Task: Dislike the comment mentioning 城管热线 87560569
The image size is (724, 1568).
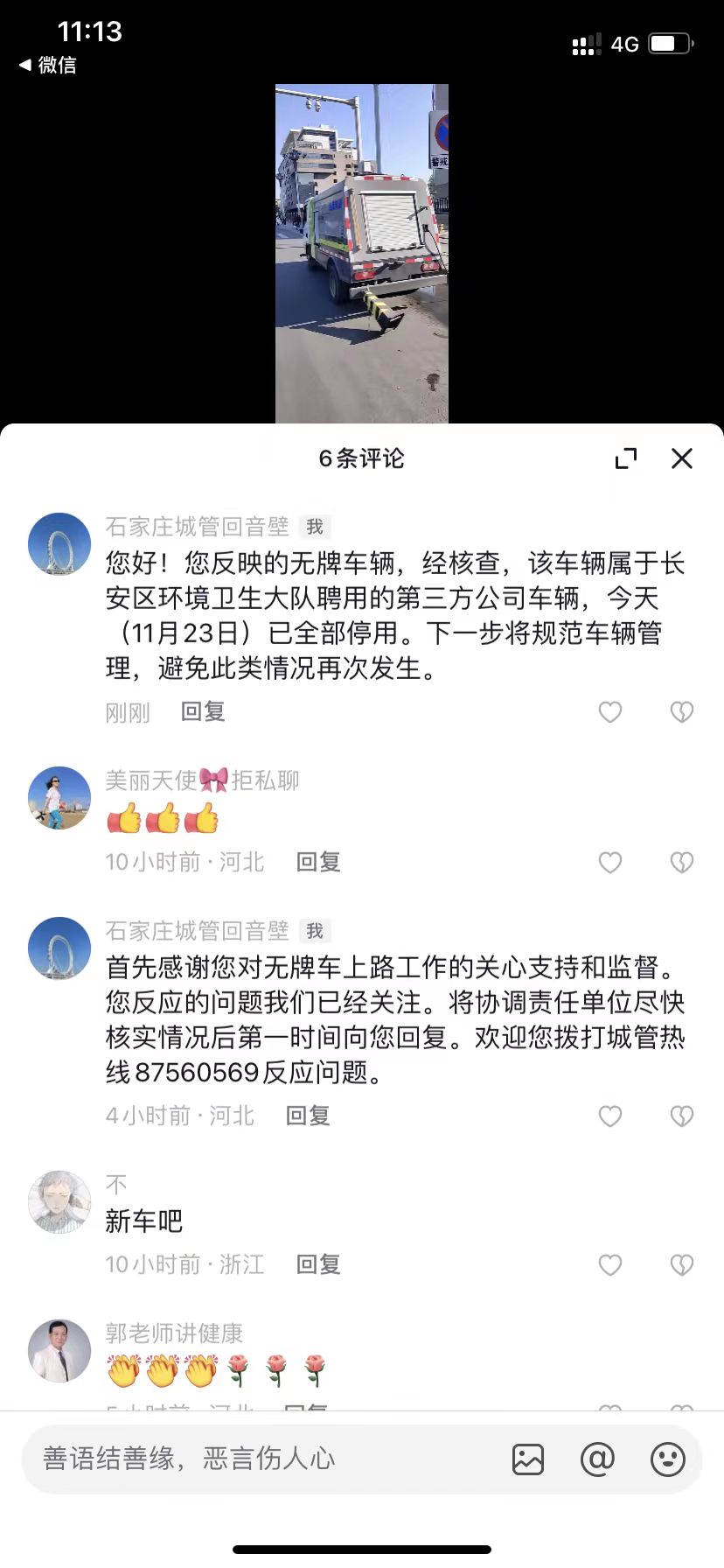Action: point(682,1116)
